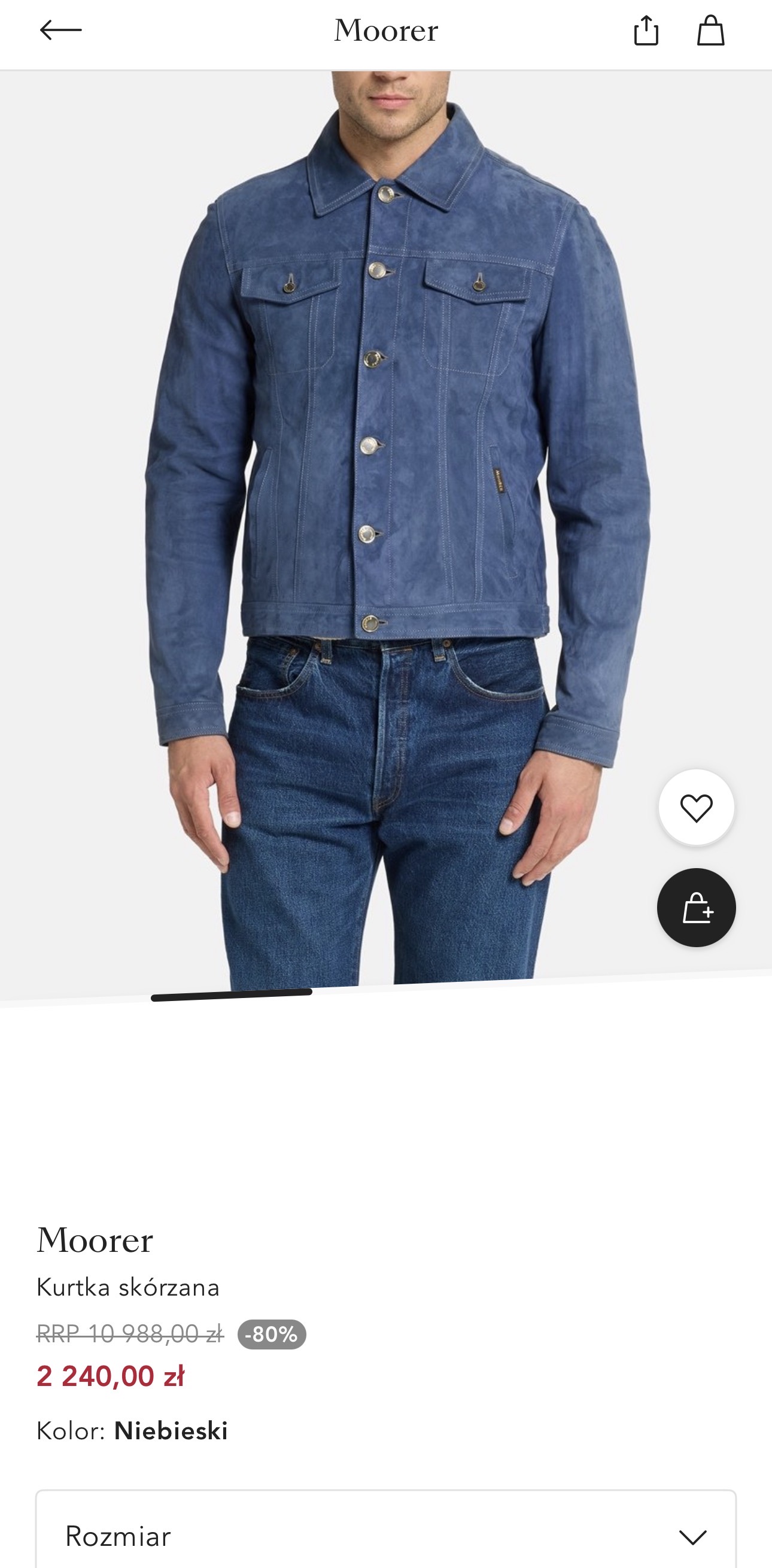The image size is (772, 1568).
Task: Add jacket to wishlist with heart
Action: [696, 808]
